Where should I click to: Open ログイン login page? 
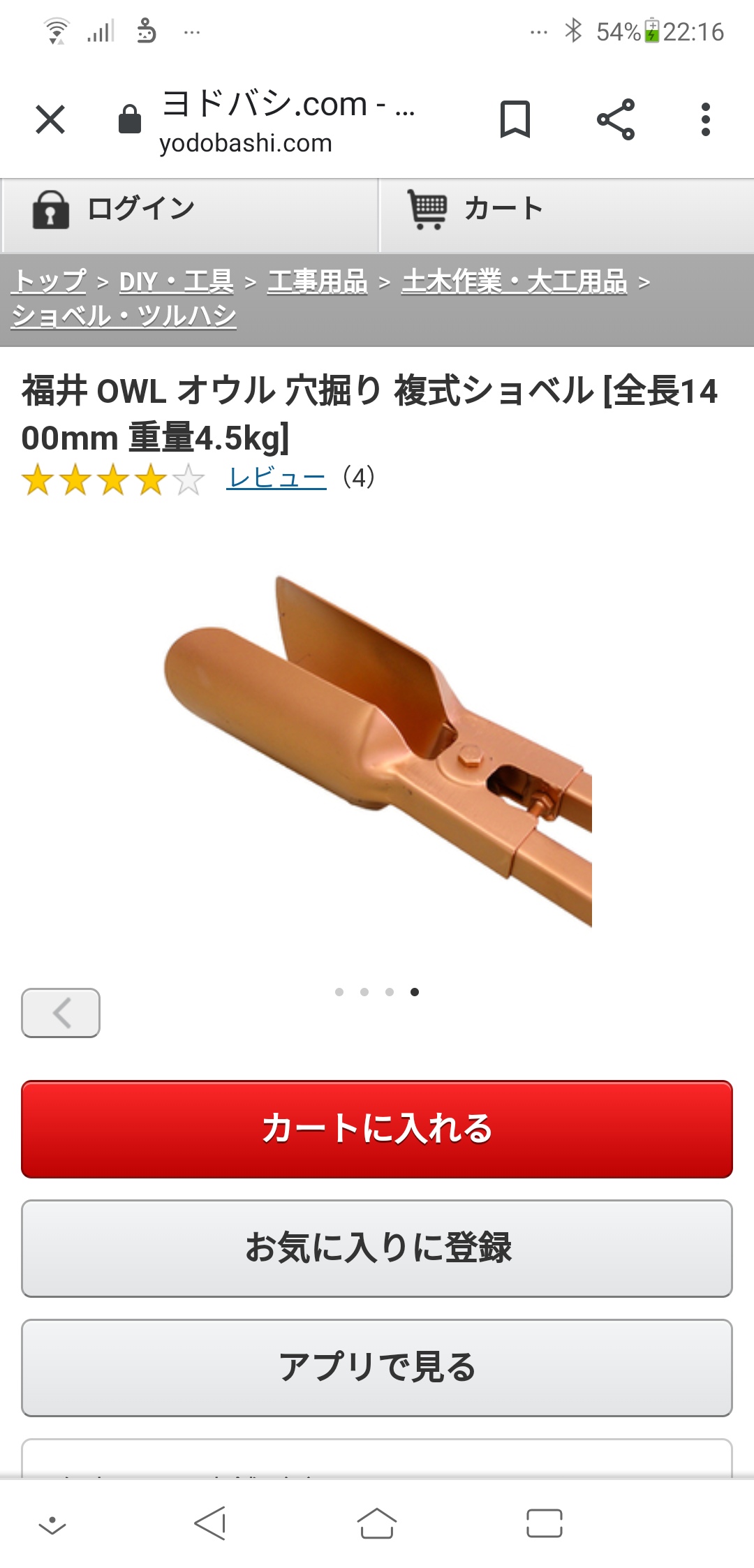tap(188, 209)
